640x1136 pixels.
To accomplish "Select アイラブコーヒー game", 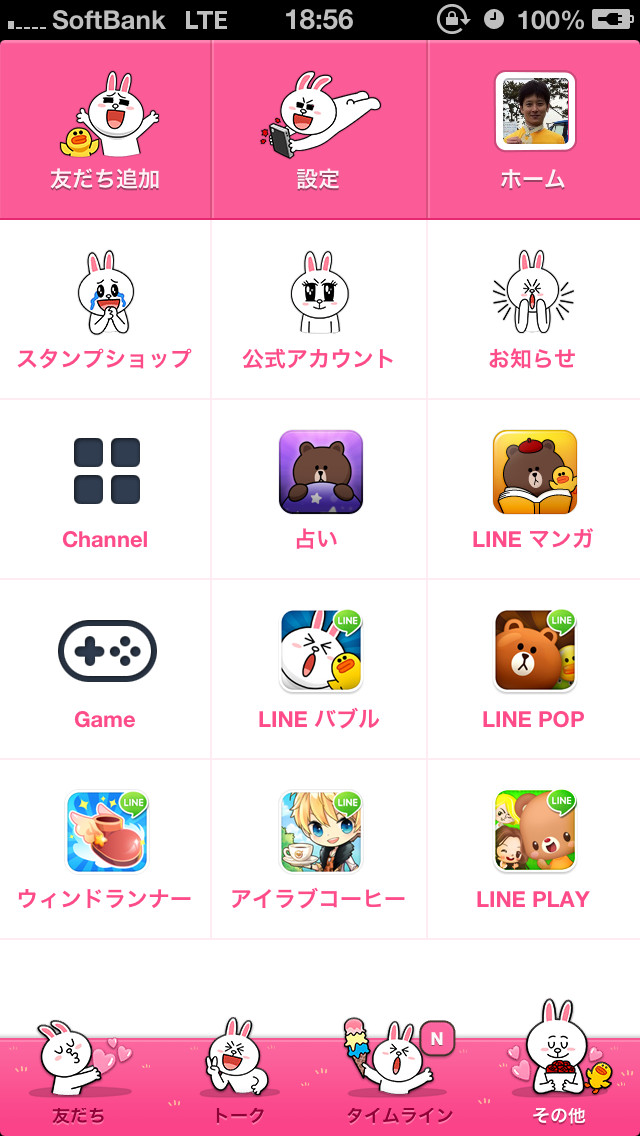I will pos(319,848).
